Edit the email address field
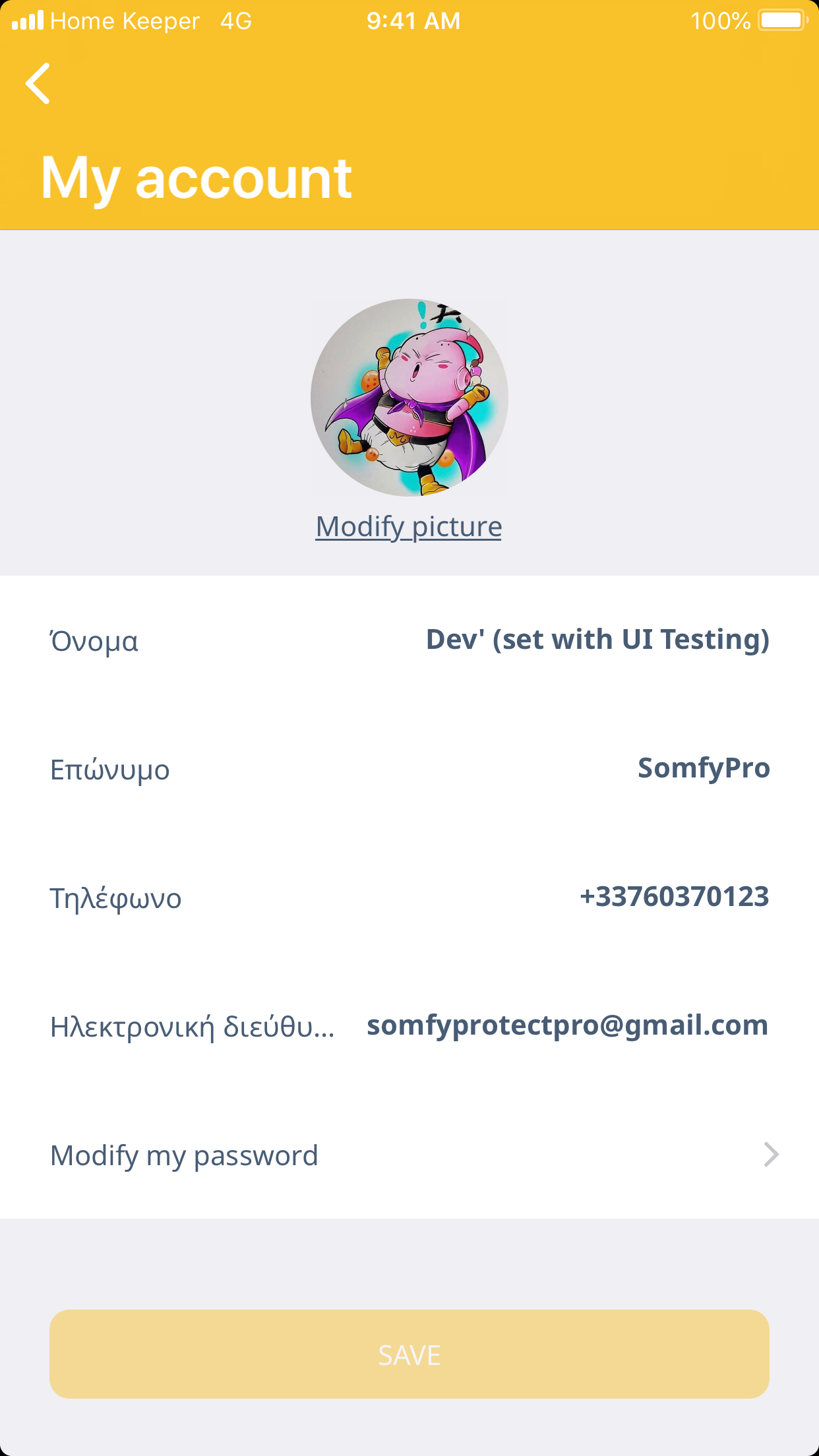The height and width of the screenshot is (1456, 819). tap(567, 1025)
